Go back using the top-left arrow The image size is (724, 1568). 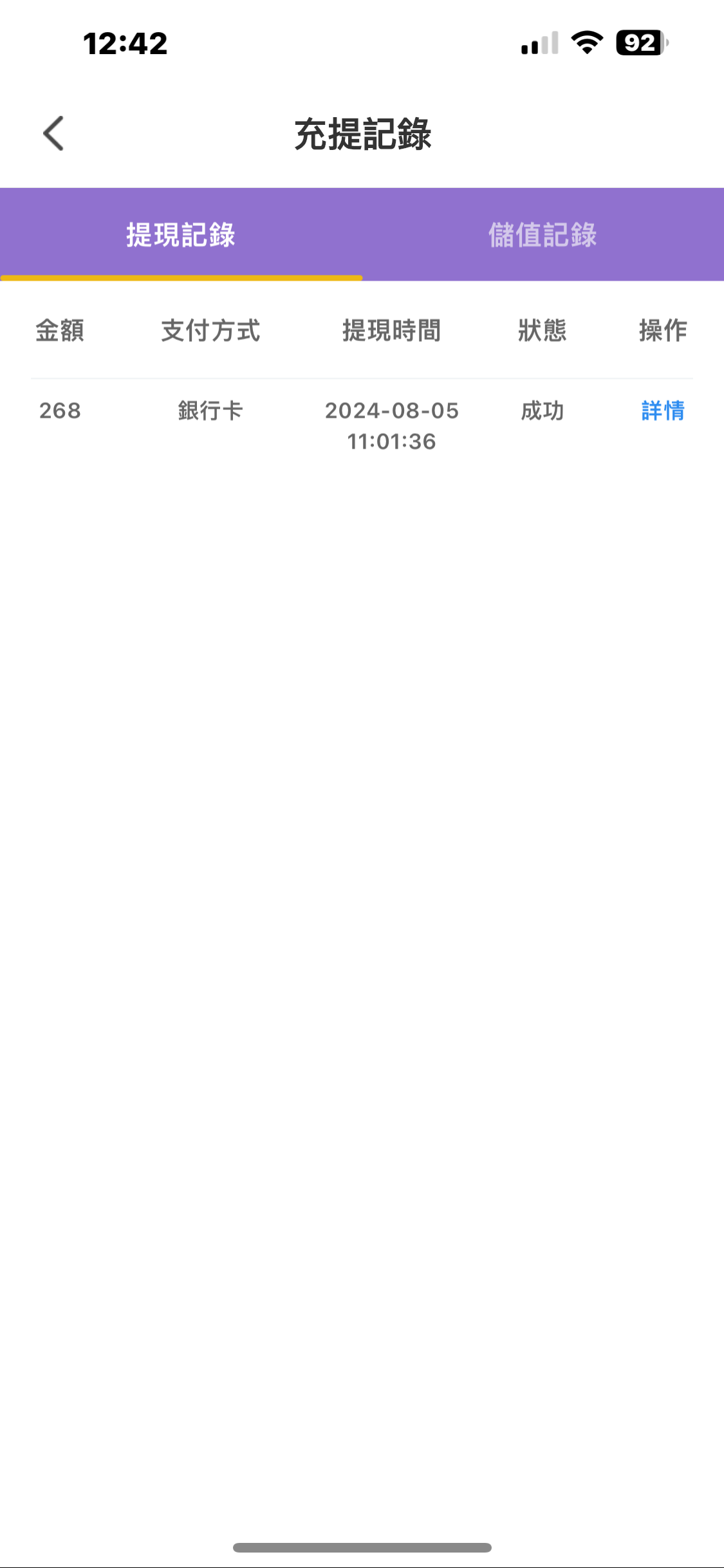(53, 133)
